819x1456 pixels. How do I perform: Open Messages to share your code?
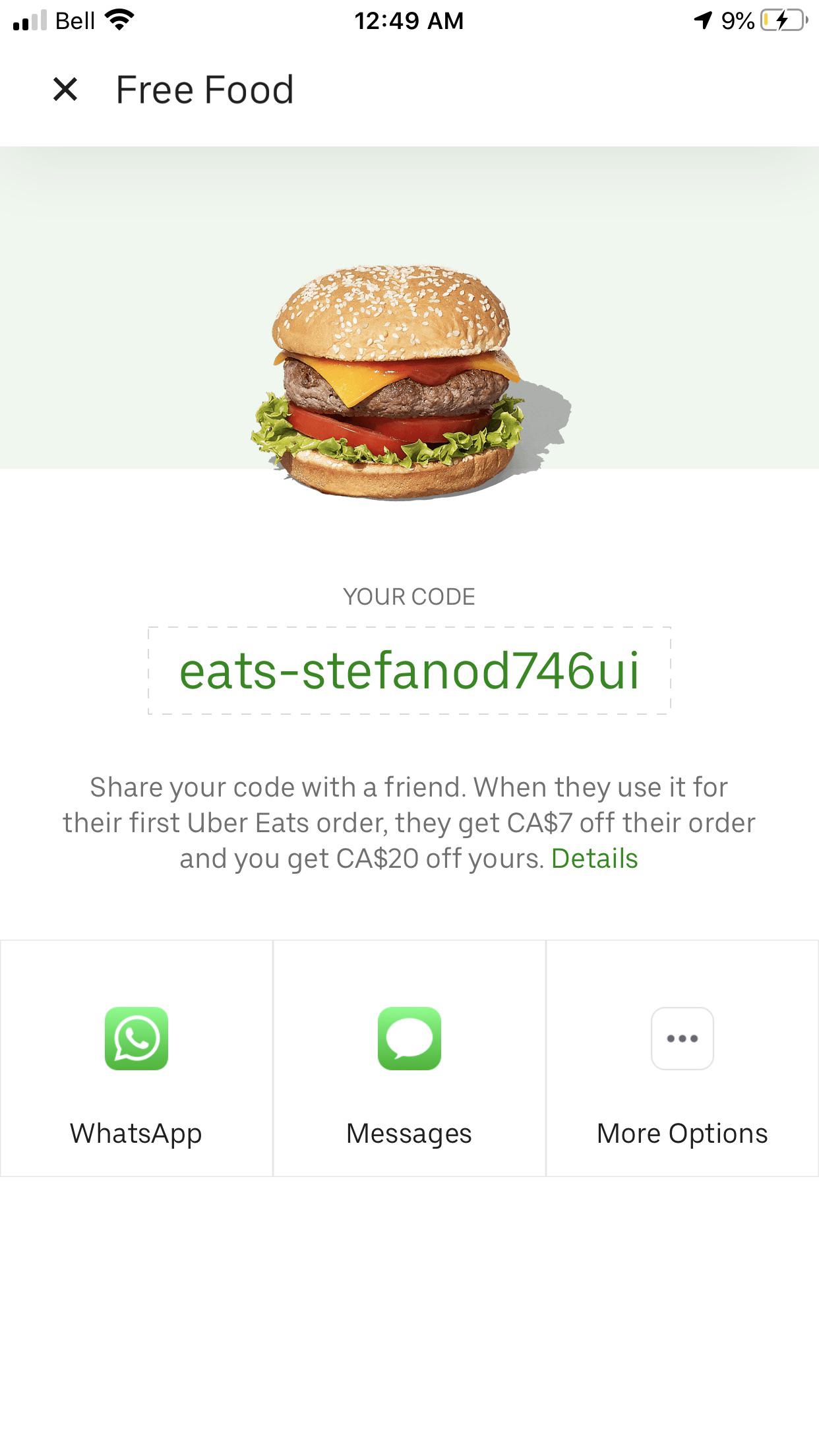point(409,1037)
